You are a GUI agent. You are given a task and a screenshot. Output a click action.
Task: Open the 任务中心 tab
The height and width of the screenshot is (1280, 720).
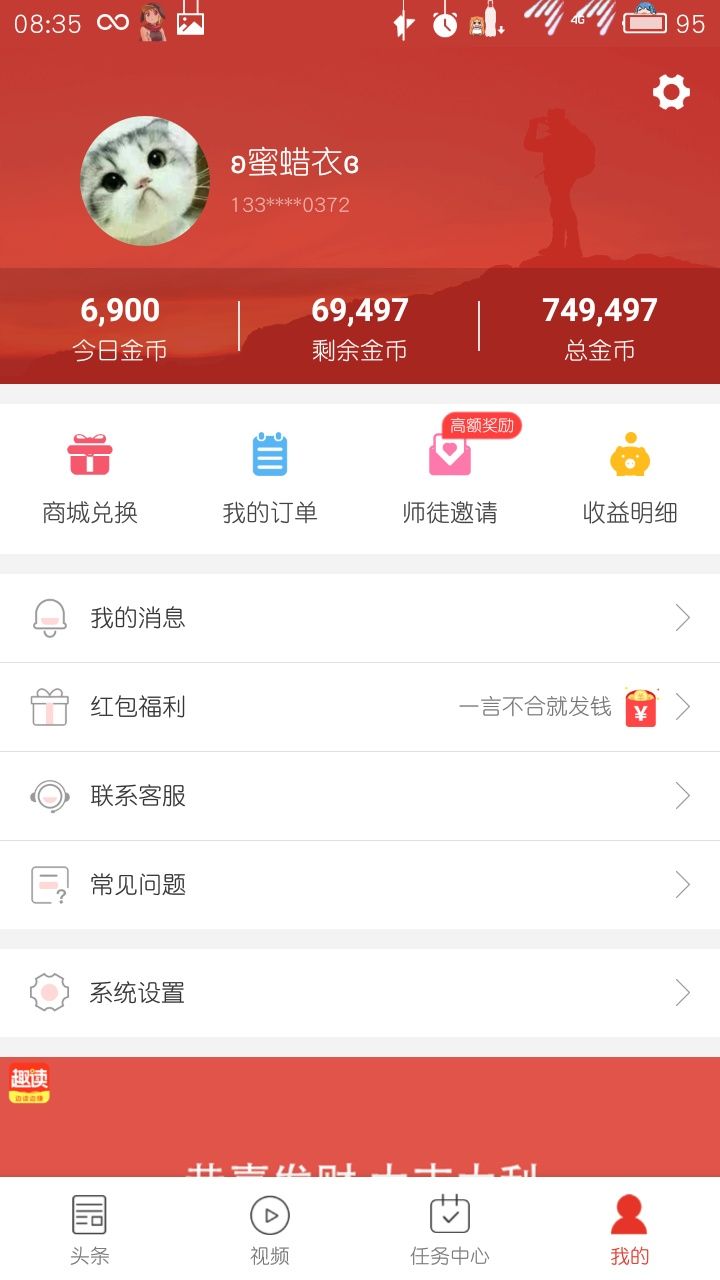(x=450, y=1229)
